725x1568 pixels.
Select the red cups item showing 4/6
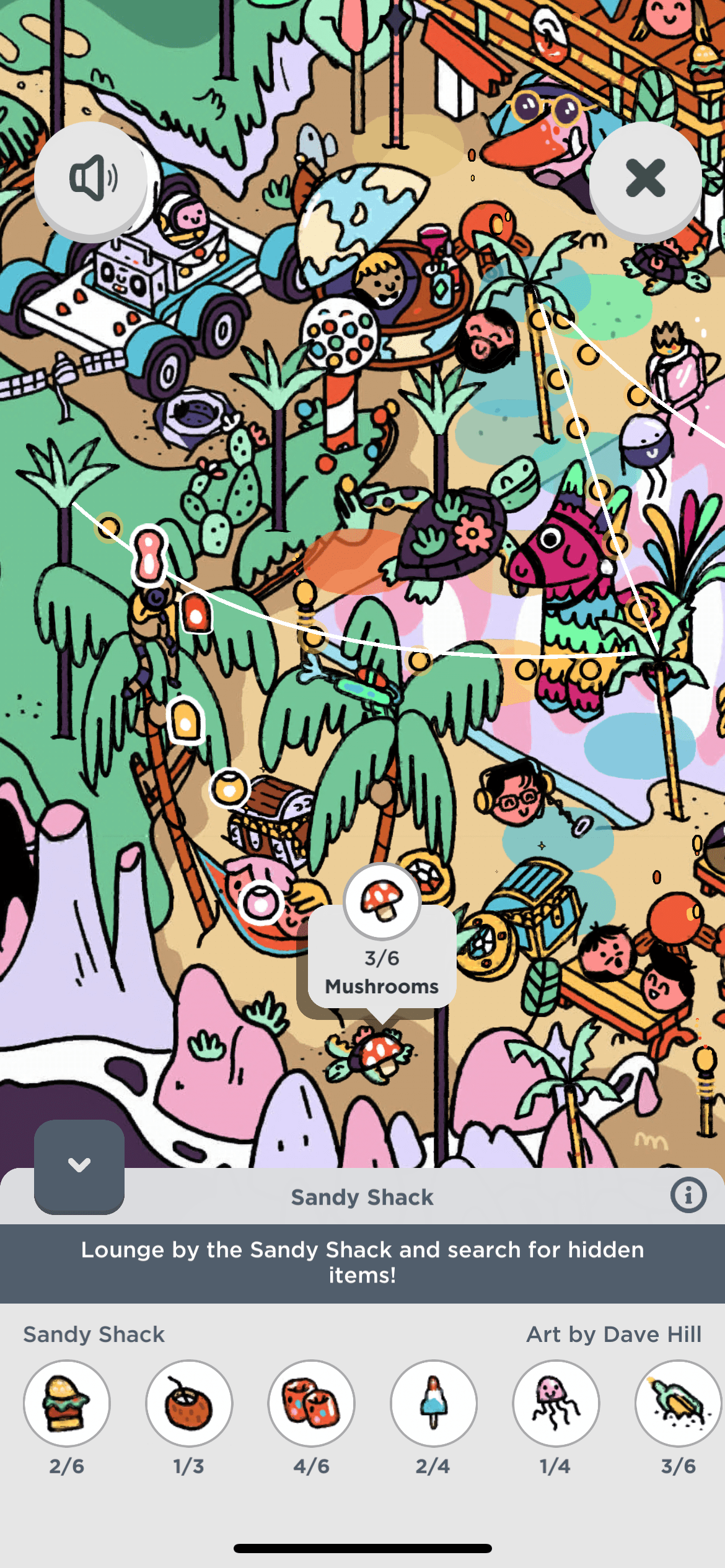[311, 1403]
